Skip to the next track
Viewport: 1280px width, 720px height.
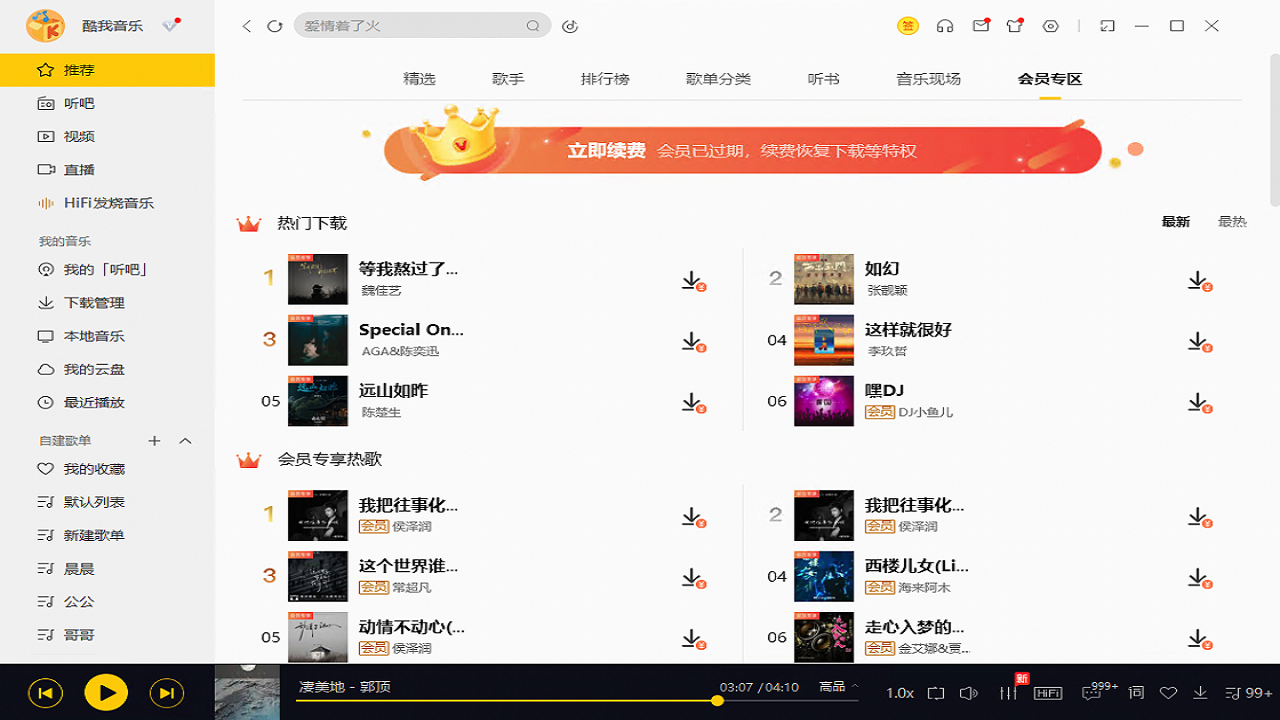(x=166, y=692)
